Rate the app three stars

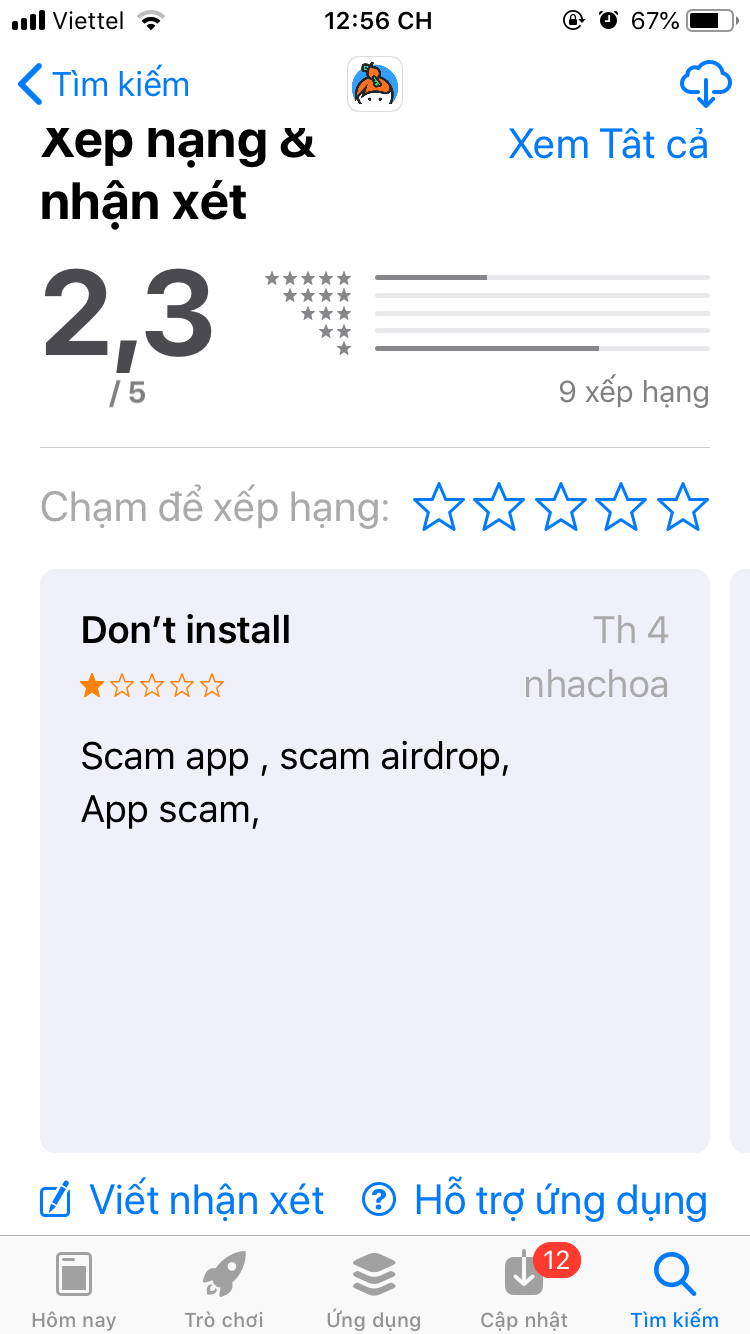(x=562, y=507)
